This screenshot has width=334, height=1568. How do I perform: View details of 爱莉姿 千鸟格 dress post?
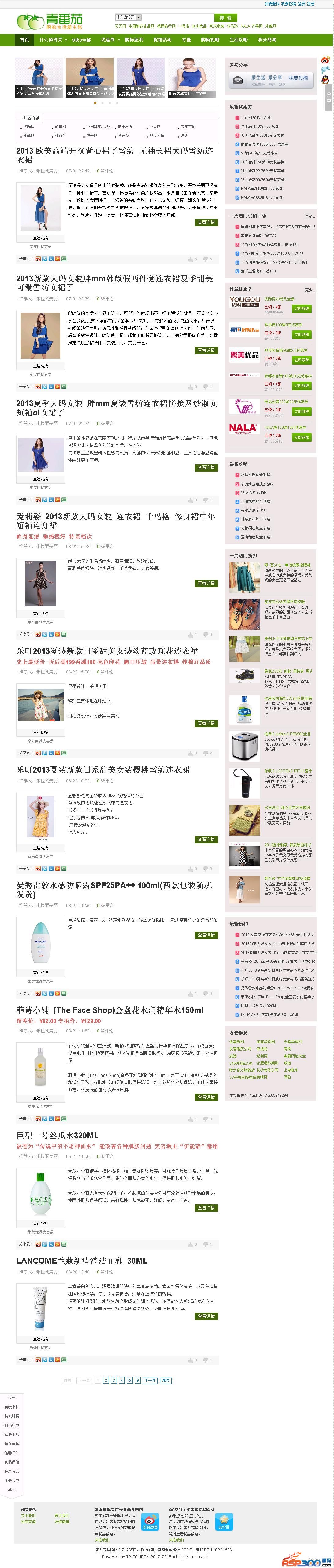coord(206,583)
